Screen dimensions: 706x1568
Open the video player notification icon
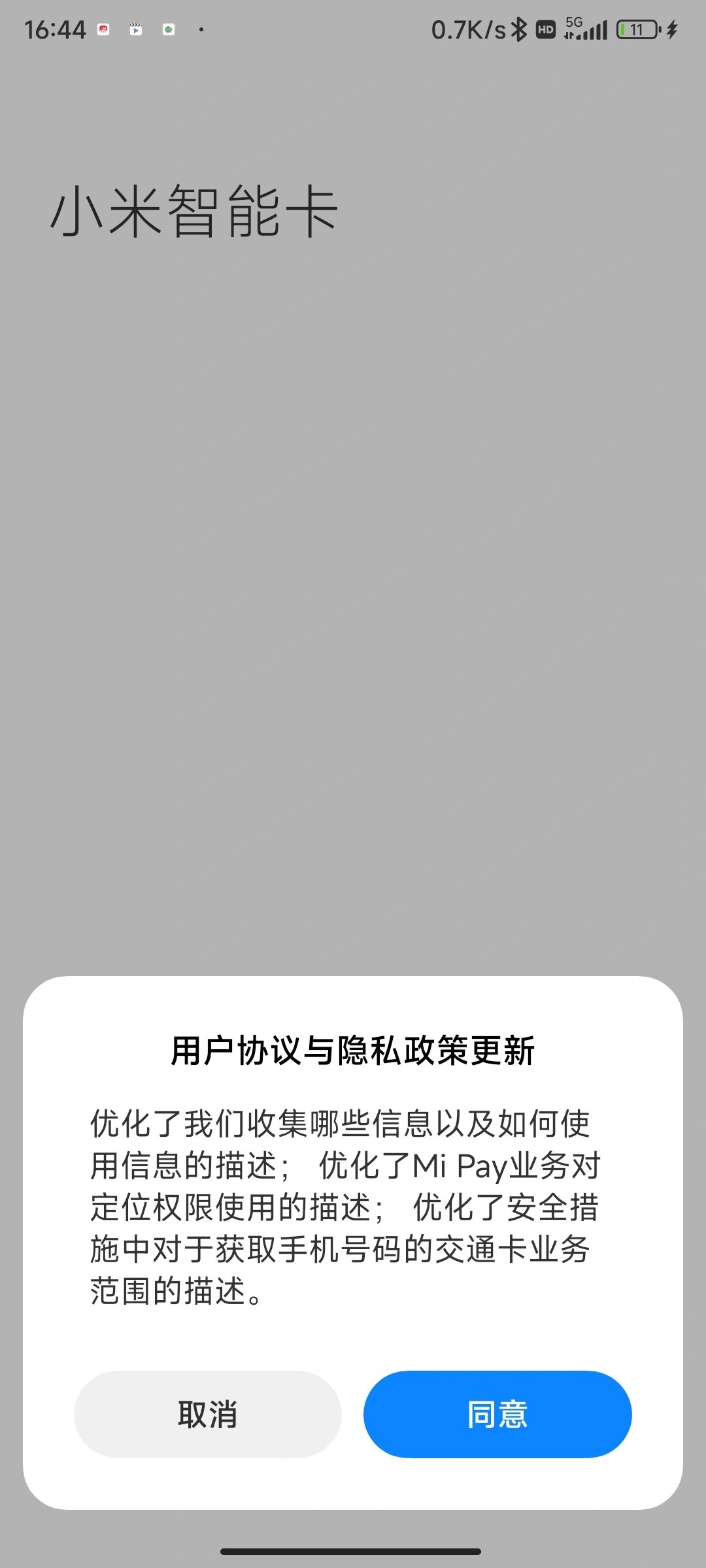(x=135, y=29)
